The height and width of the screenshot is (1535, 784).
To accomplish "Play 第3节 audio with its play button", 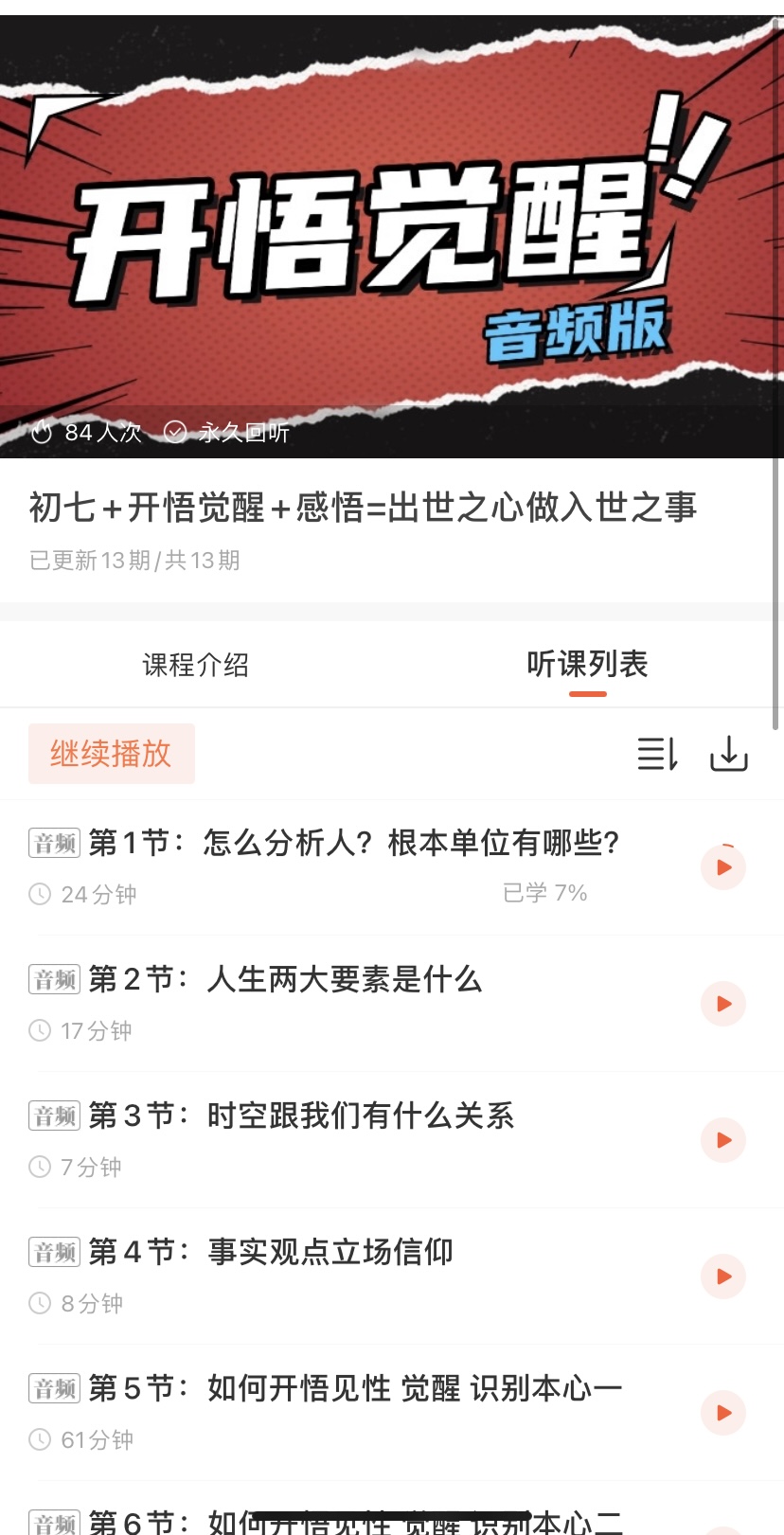I will point(723,1140).
